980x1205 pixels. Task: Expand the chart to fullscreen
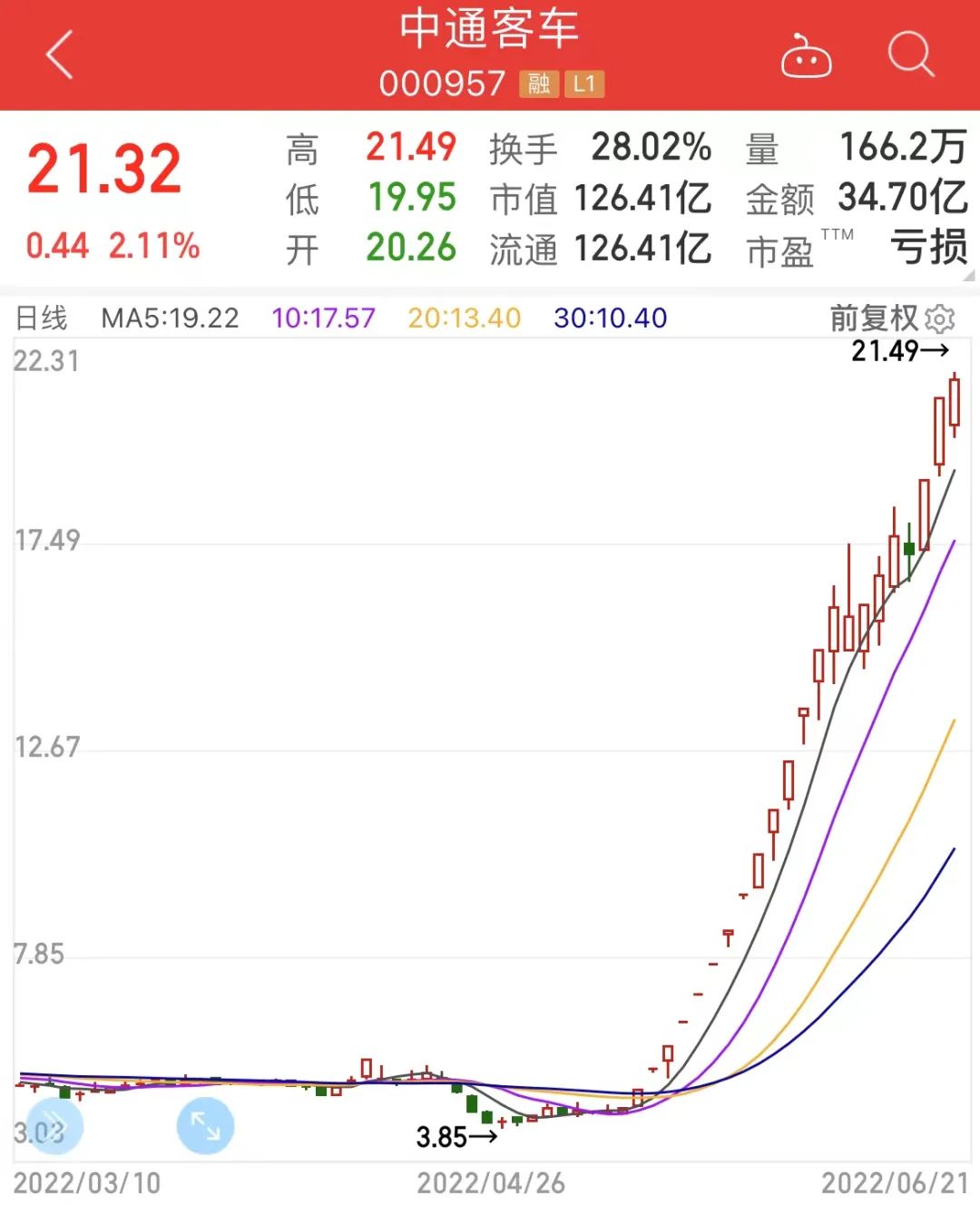click(205, 1126)
